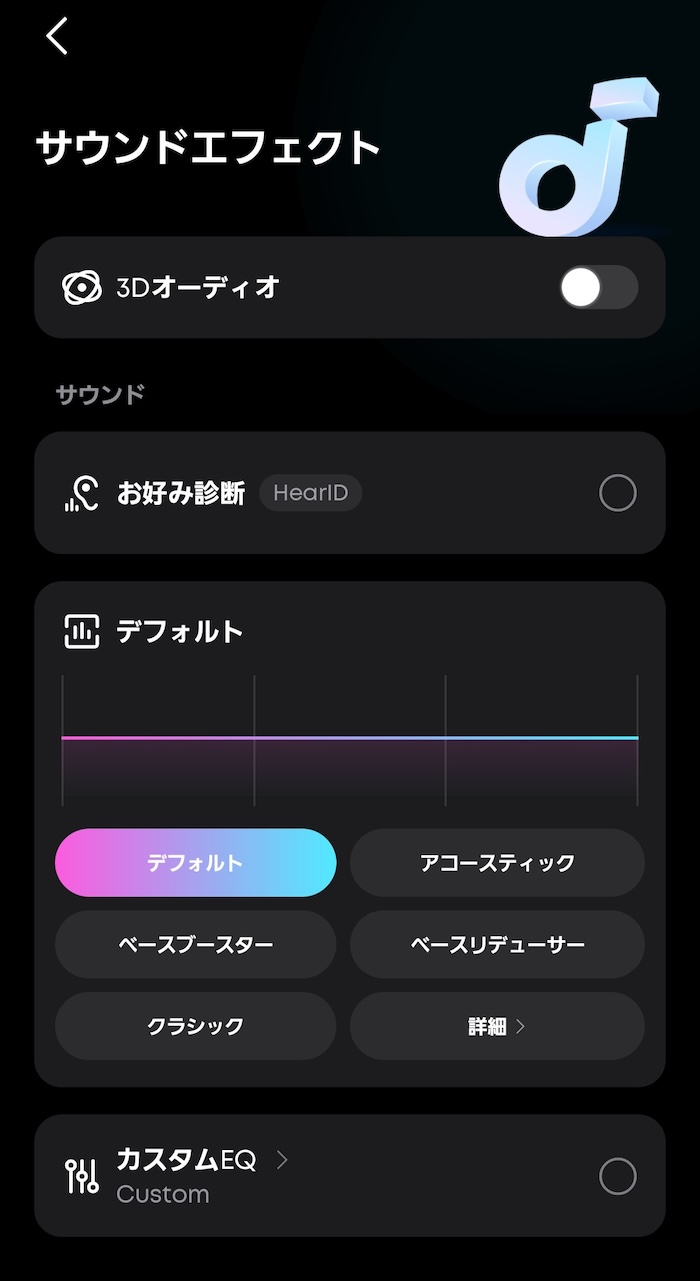Open the カスタムEQ settings
700x1281 pixels.
(200, 1161)
